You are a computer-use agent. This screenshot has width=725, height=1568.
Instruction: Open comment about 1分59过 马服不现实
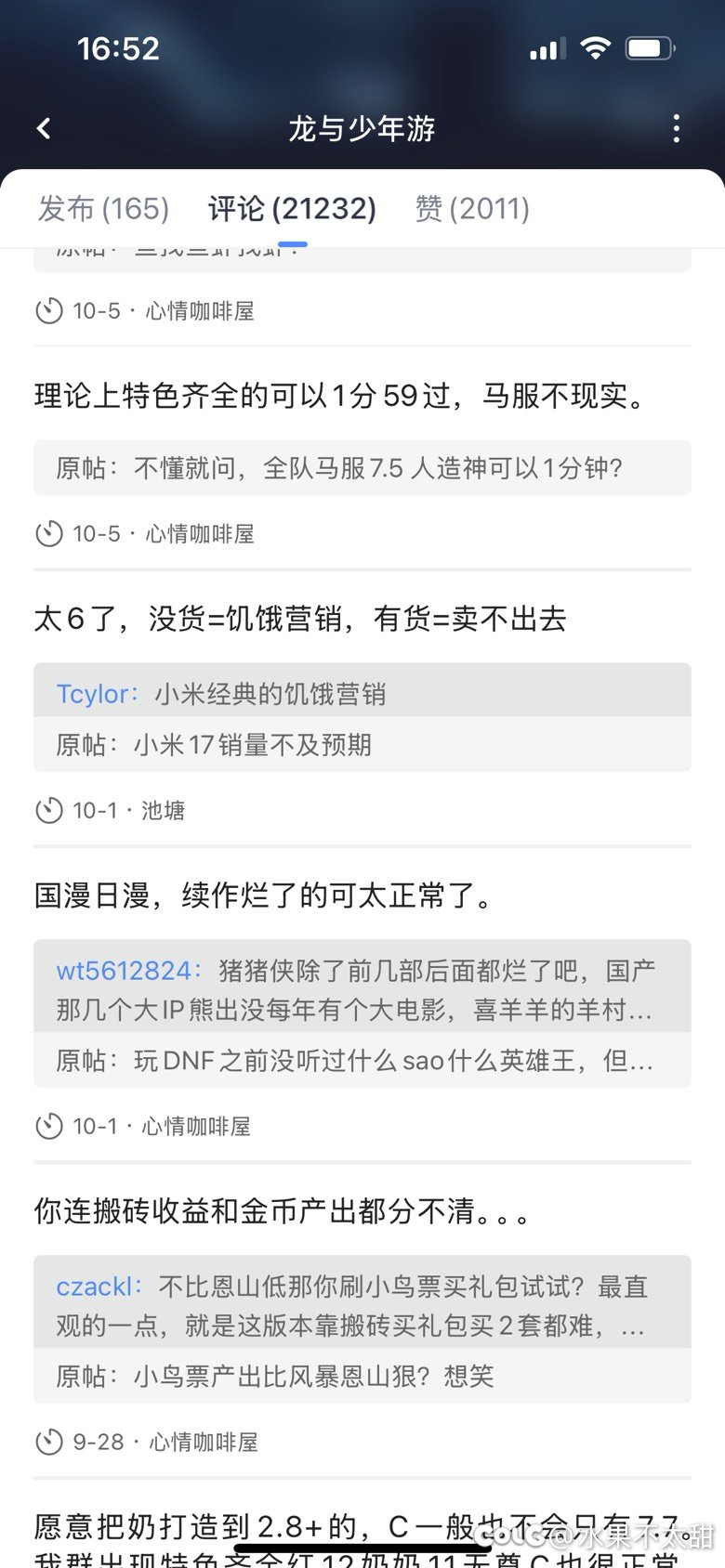click(x=340, y=397)
